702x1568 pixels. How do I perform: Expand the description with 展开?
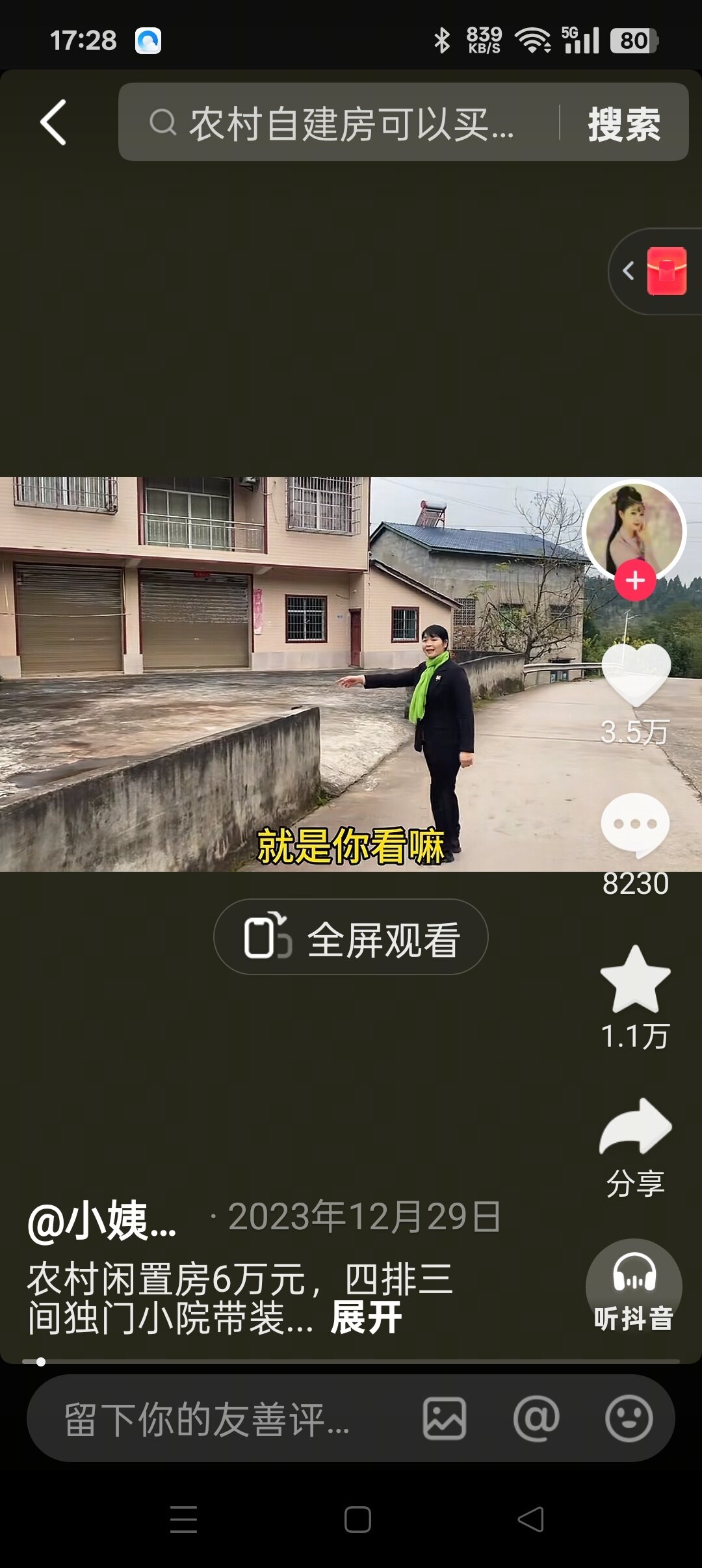point(365,1318)
